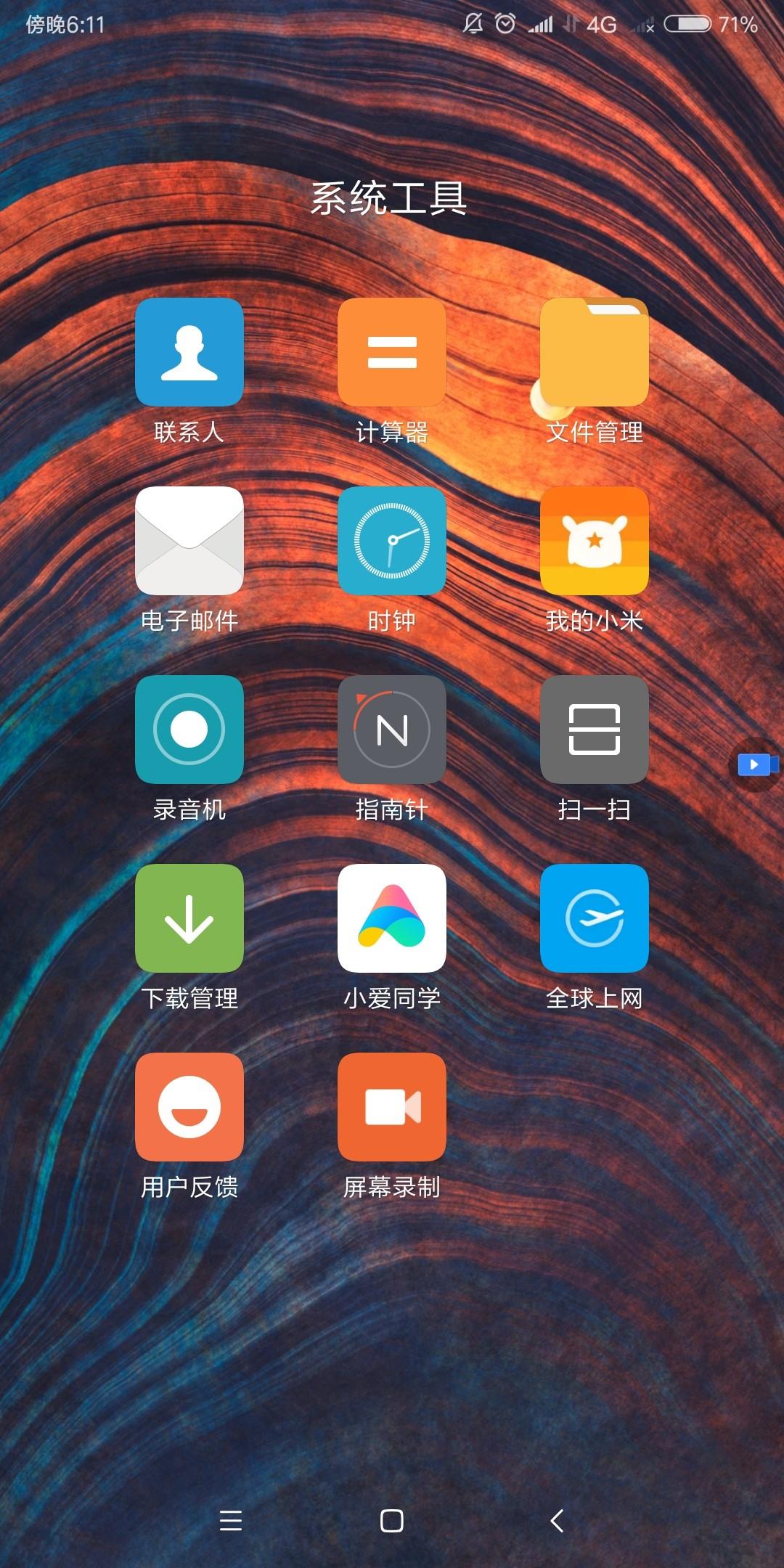Viewport: 784px width, 1568px height.
Task: Launch 小爱同学 assistant
Action: (x=391, y=919)
